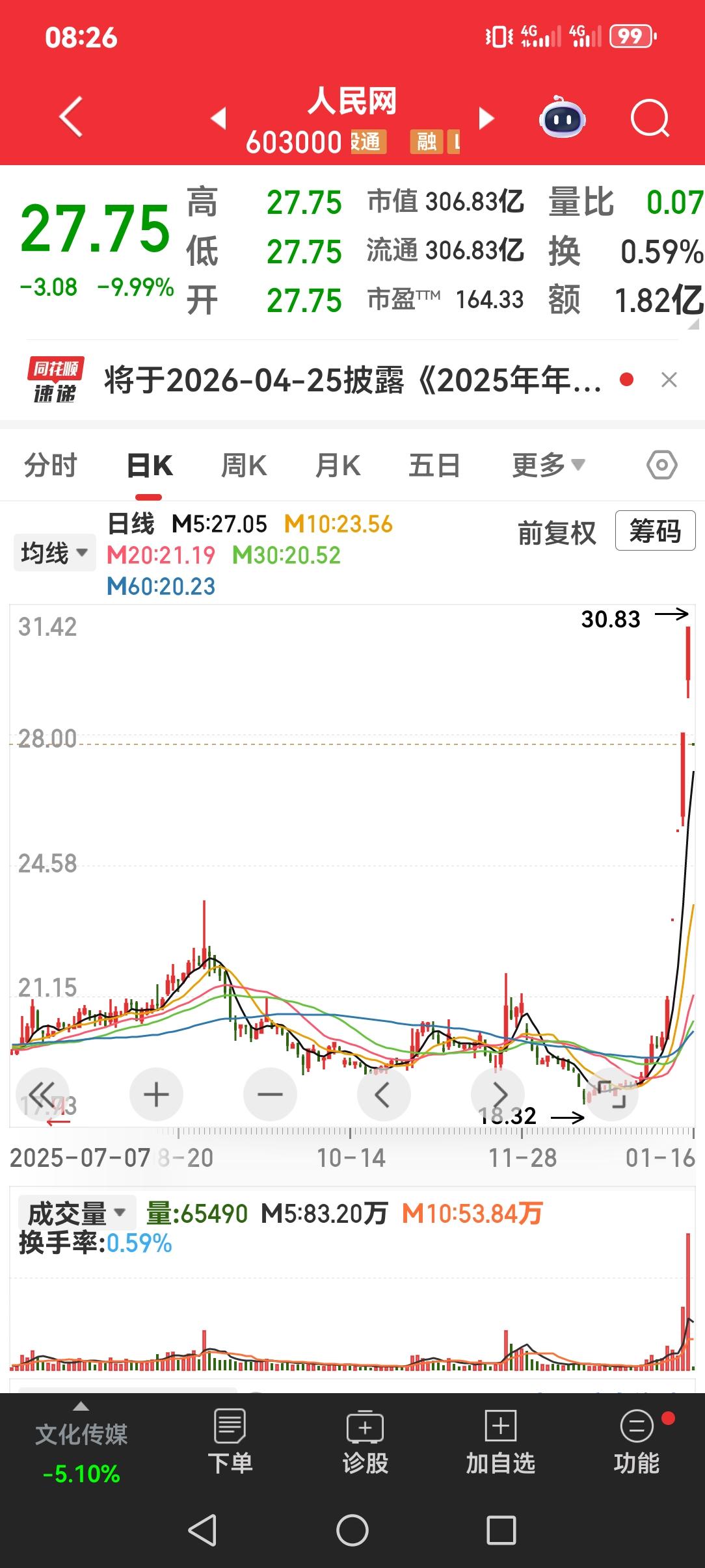
Task: Toggle 前复权 price adjustment mode
Action: [556, 533]
